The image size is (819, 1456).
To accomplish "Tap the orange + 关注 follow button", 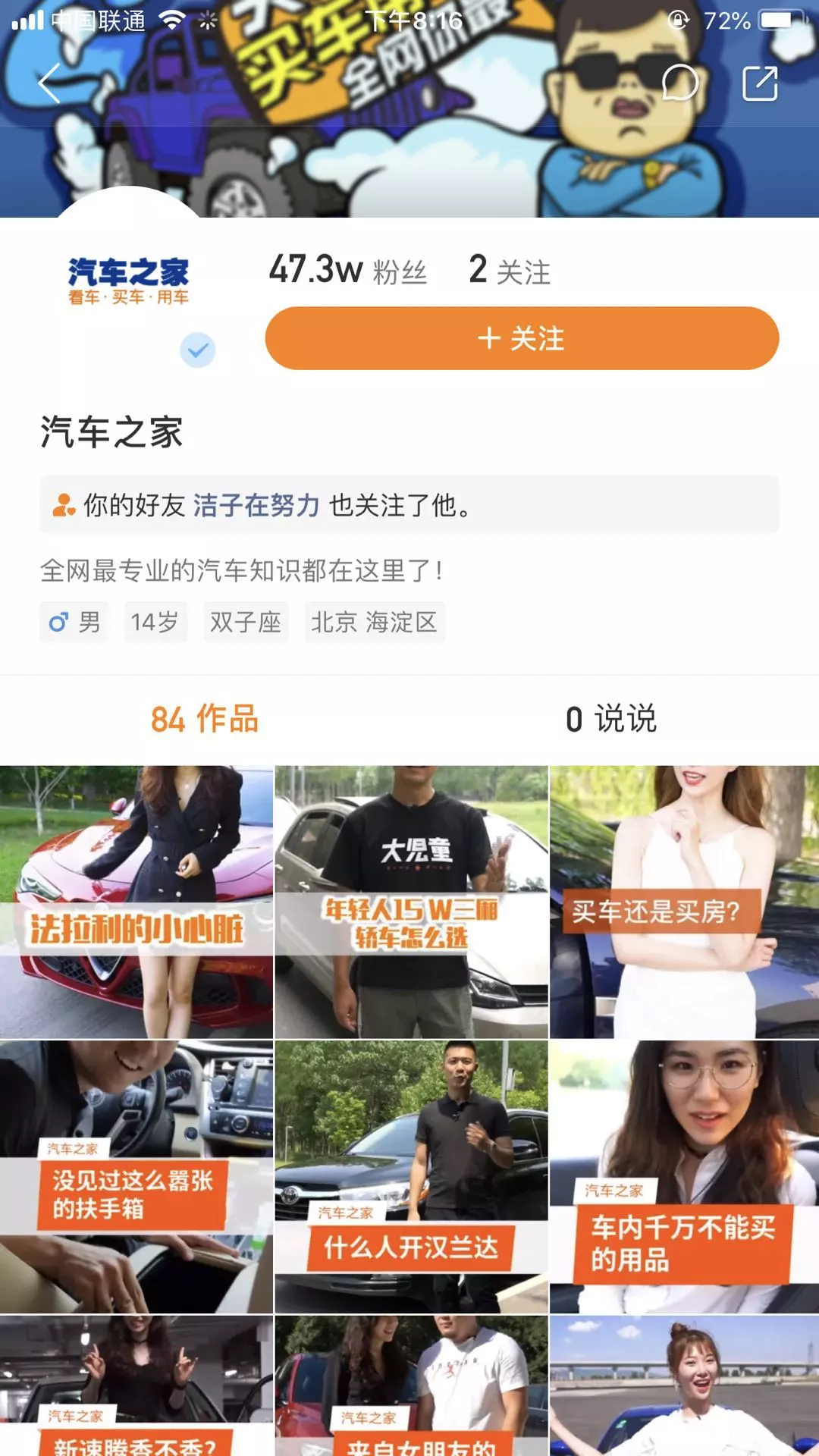I will 522,340.
